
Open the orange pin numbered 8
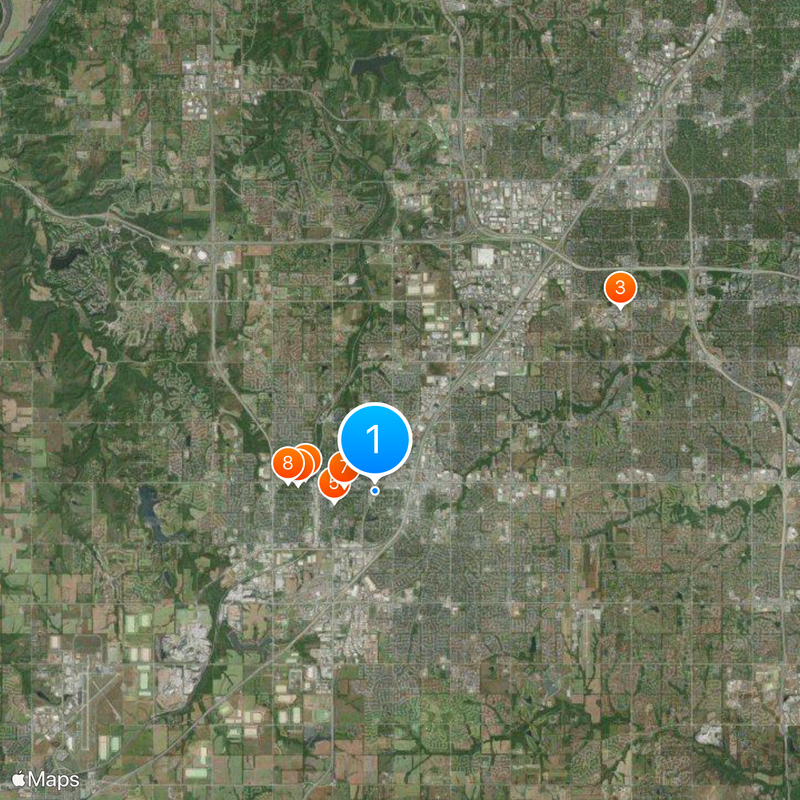pos(287,463)
